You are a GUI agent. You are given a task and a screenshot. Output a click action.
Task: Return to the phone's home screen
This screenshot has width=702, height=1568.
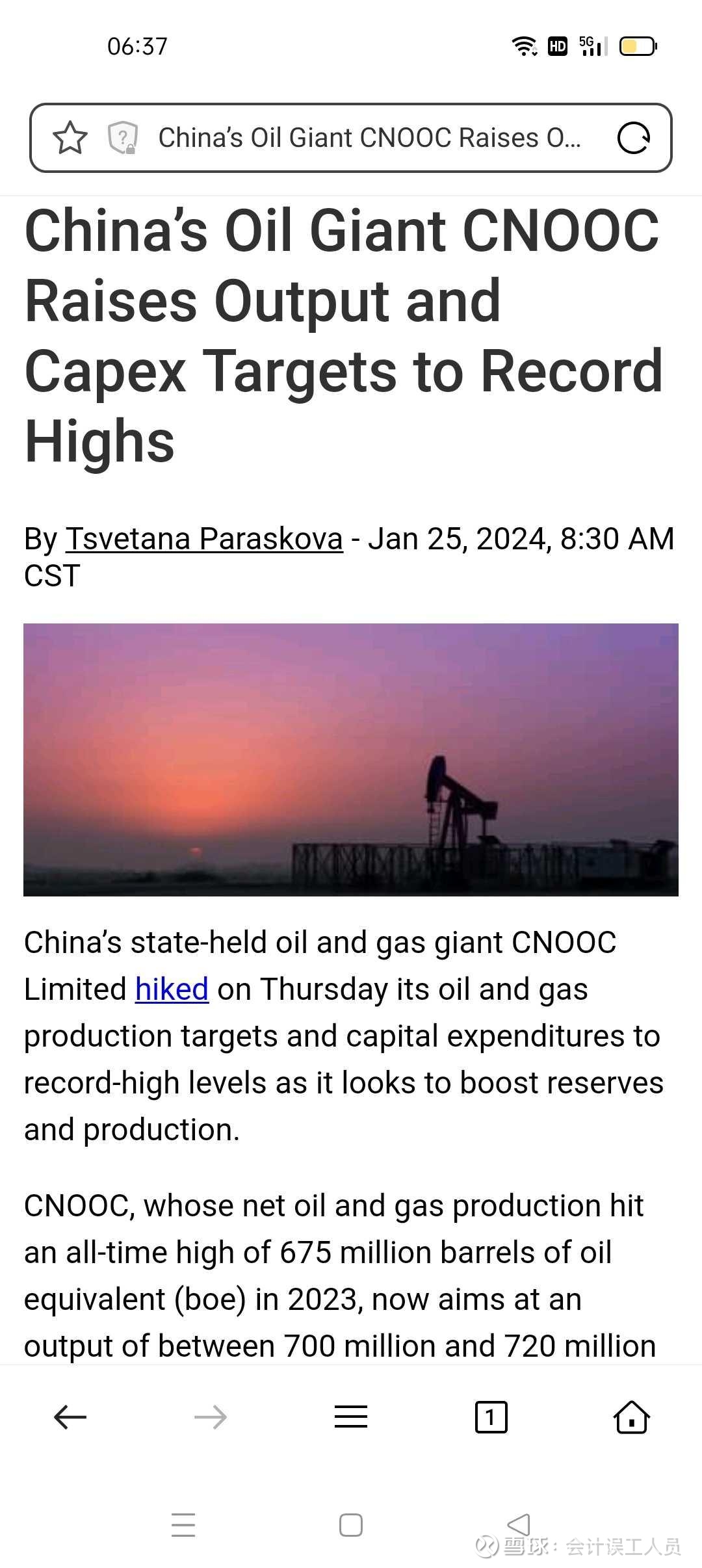click(x=351, y=1525)
